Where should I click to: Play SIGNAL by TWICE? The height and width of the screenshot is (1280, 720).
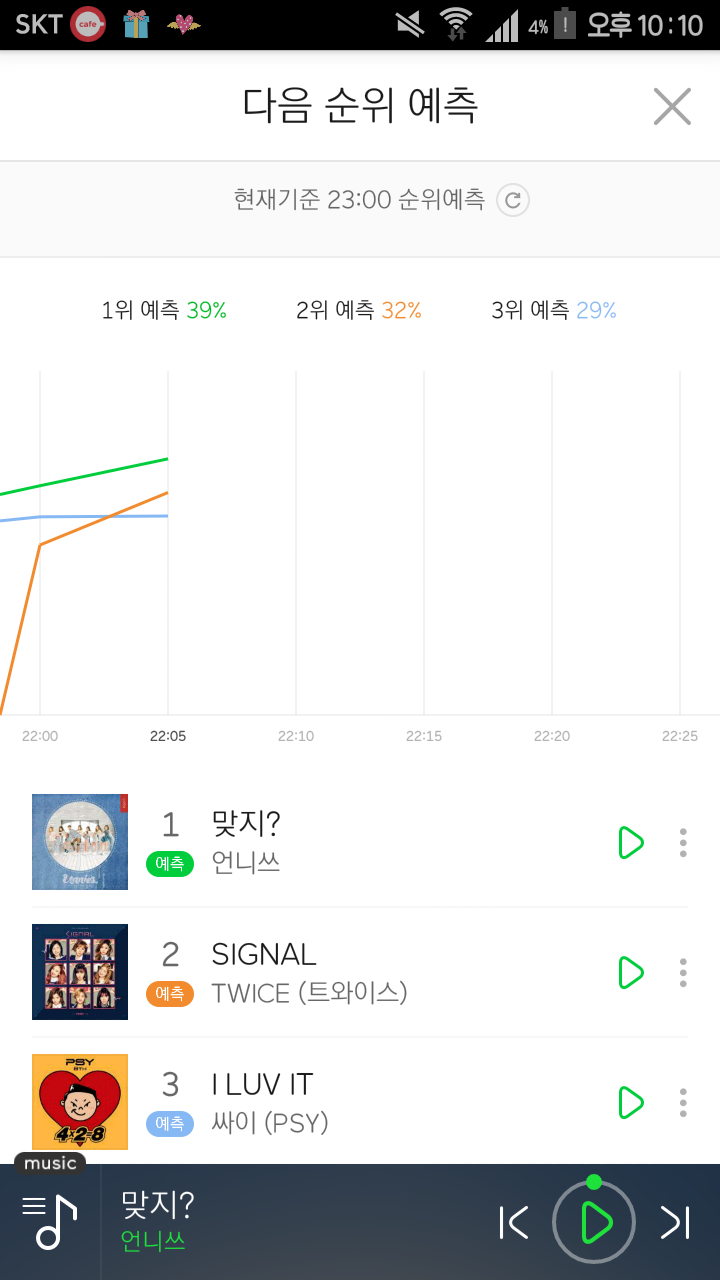631,972
